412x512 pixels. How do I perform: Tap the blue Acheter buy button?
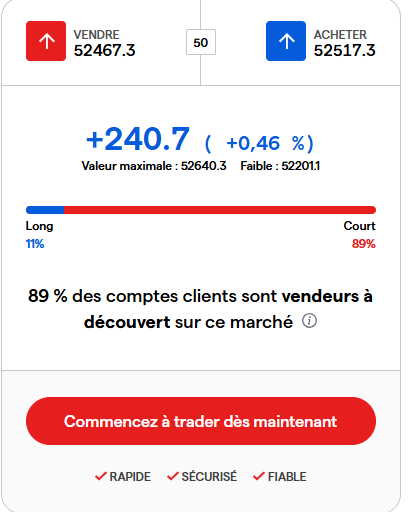tap(286, 41)
